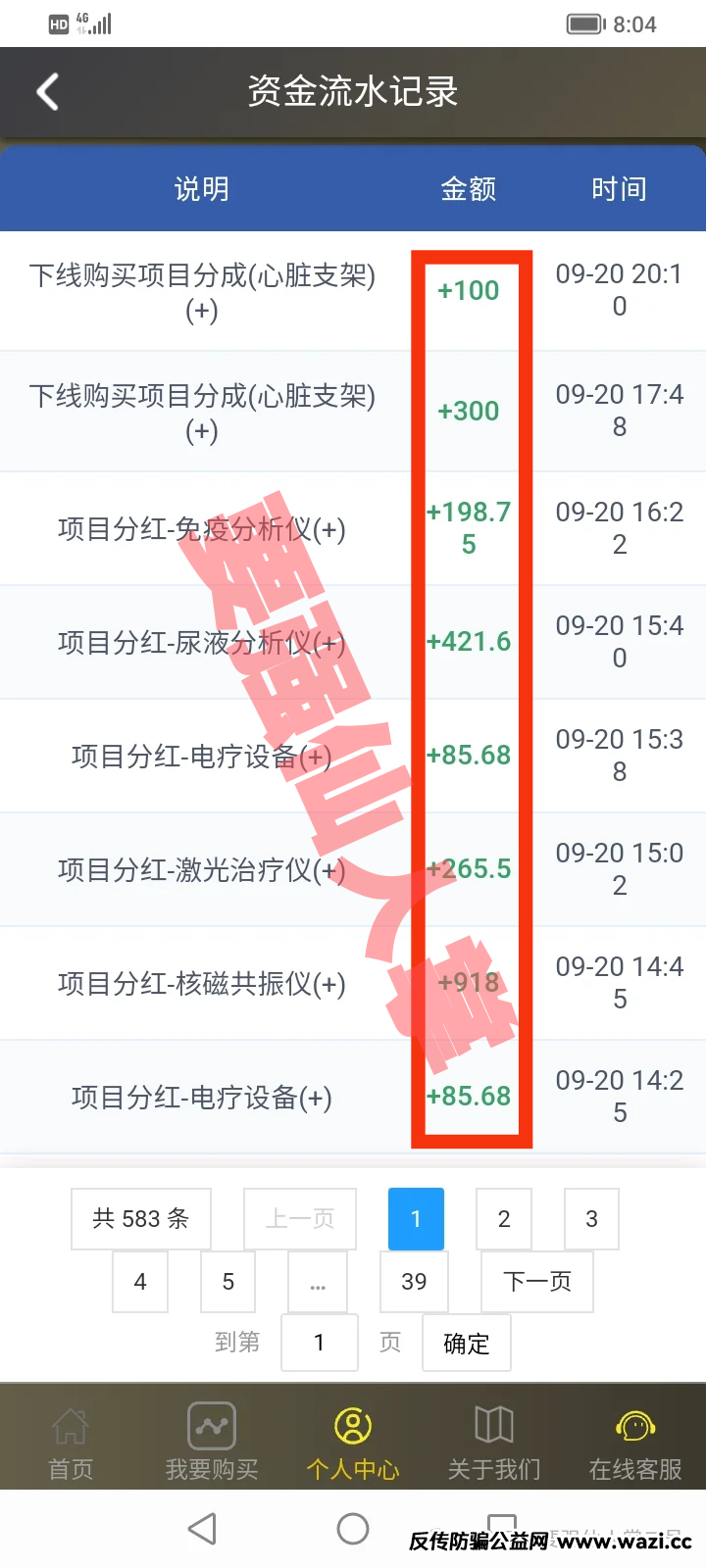Expand the ellipsis page range

point(318,1282)
